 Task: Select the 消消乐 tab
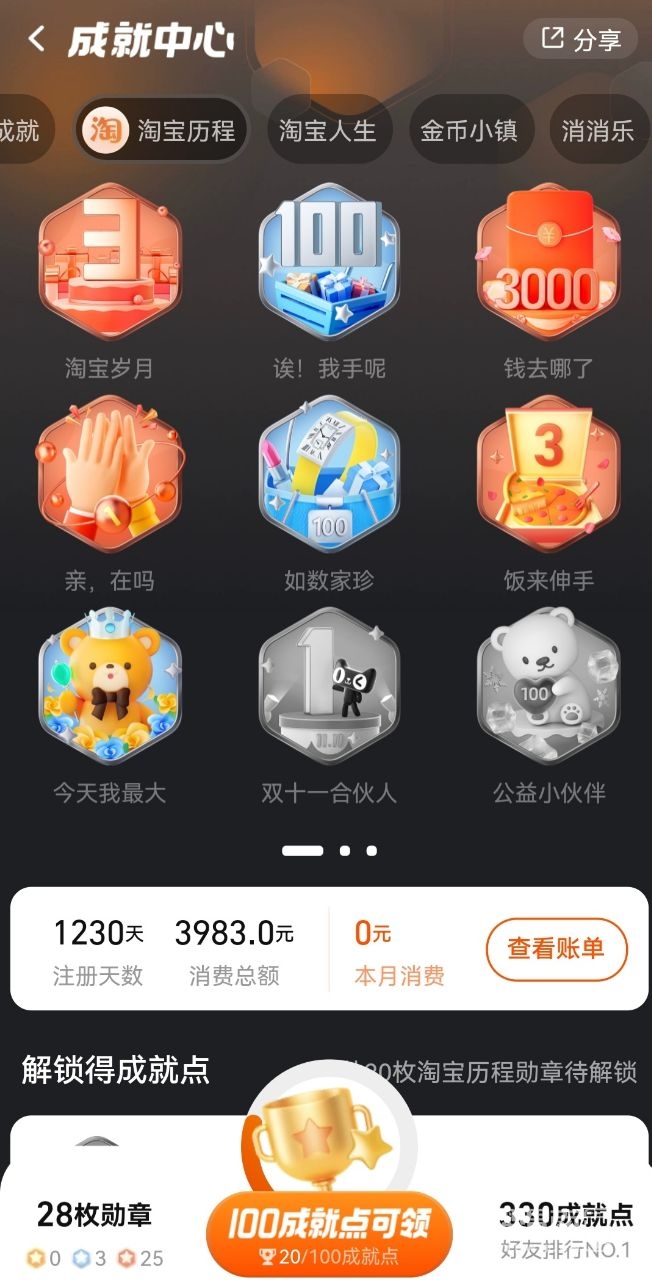(x=597, y=130)
